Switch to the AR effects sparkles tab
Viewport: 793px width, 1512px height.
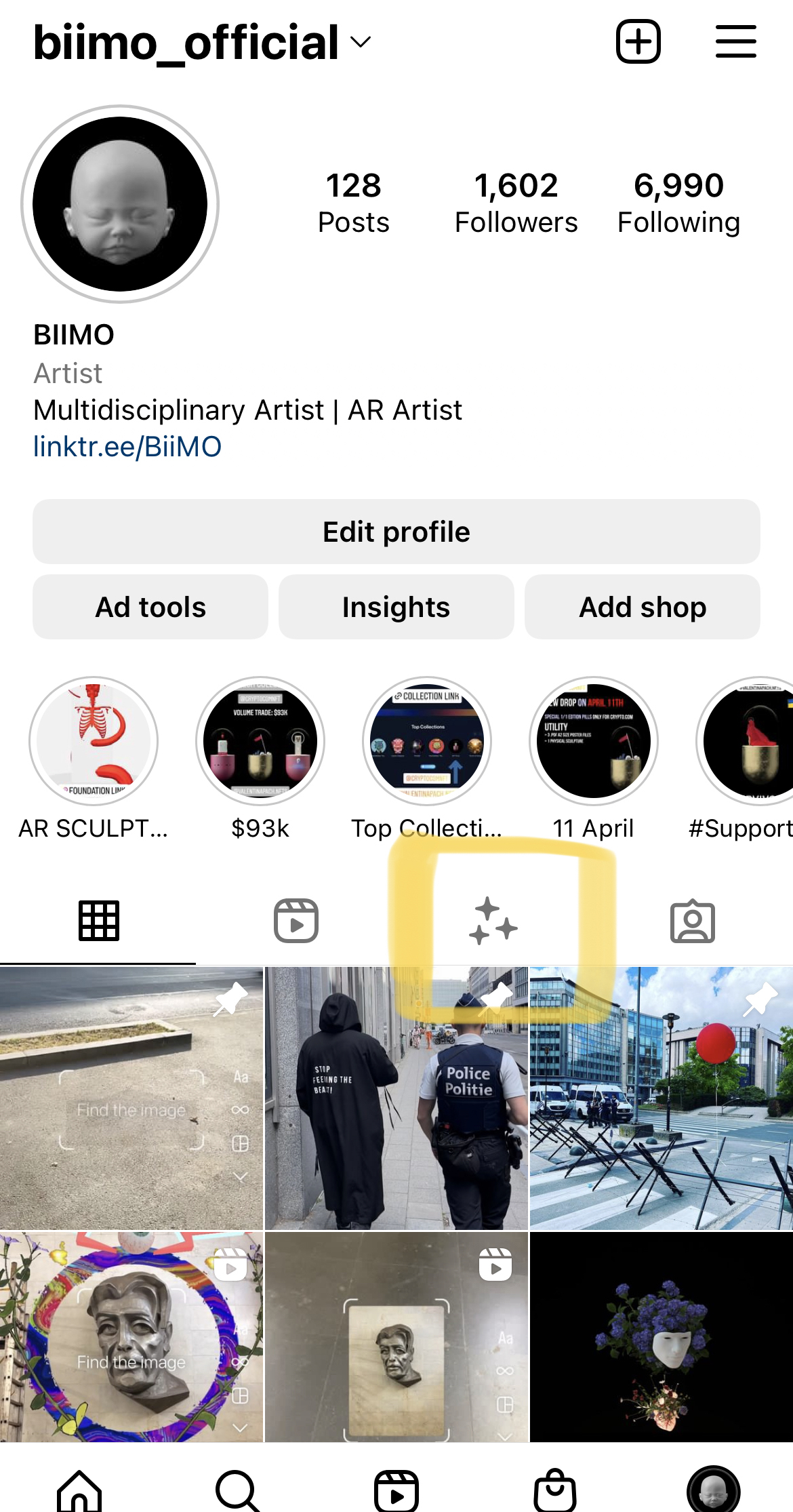[493, 921]
